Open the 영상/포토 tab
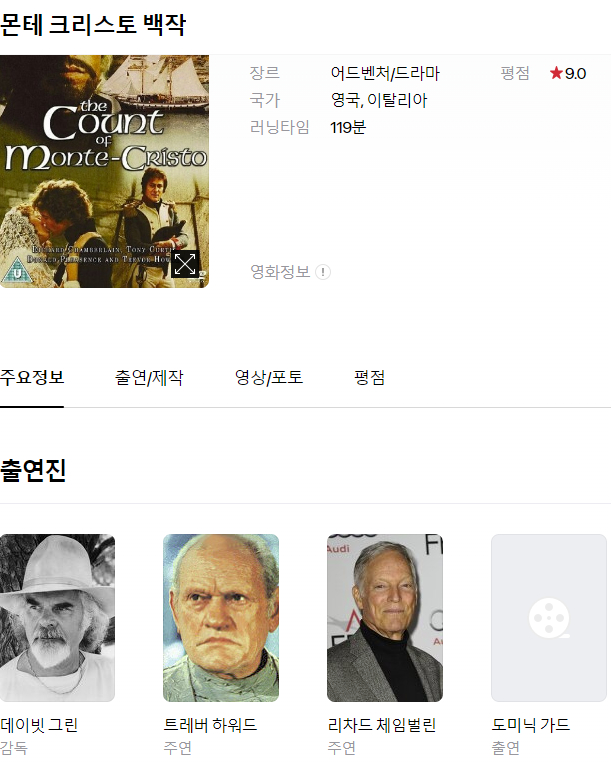 point(269,378)
